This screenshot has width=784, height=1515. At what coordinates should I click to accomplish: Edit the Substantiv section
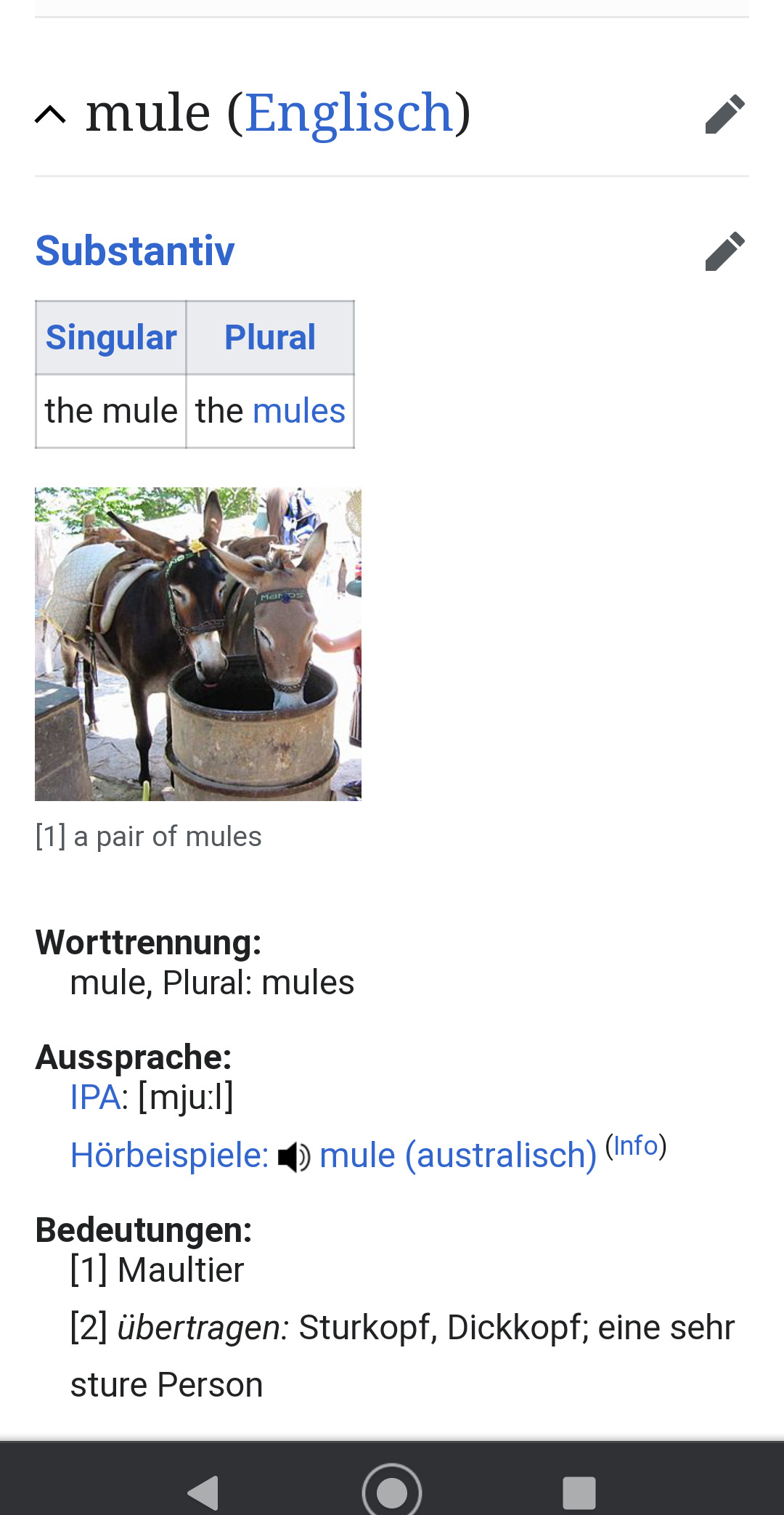(x=724, y=251)
